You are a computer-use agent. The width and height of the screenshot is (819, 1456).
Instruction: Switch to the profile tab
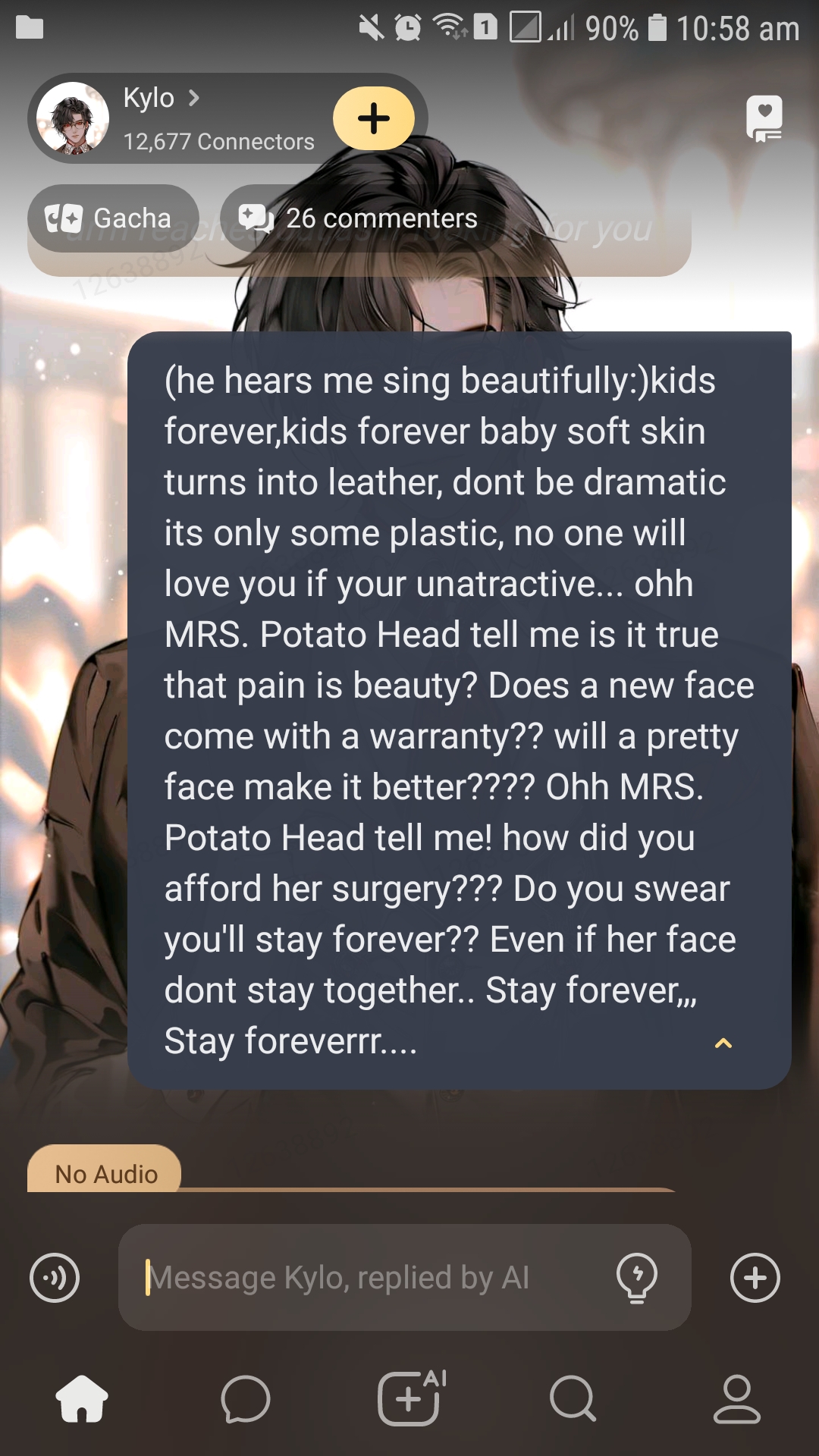[x=736, y=1399]
